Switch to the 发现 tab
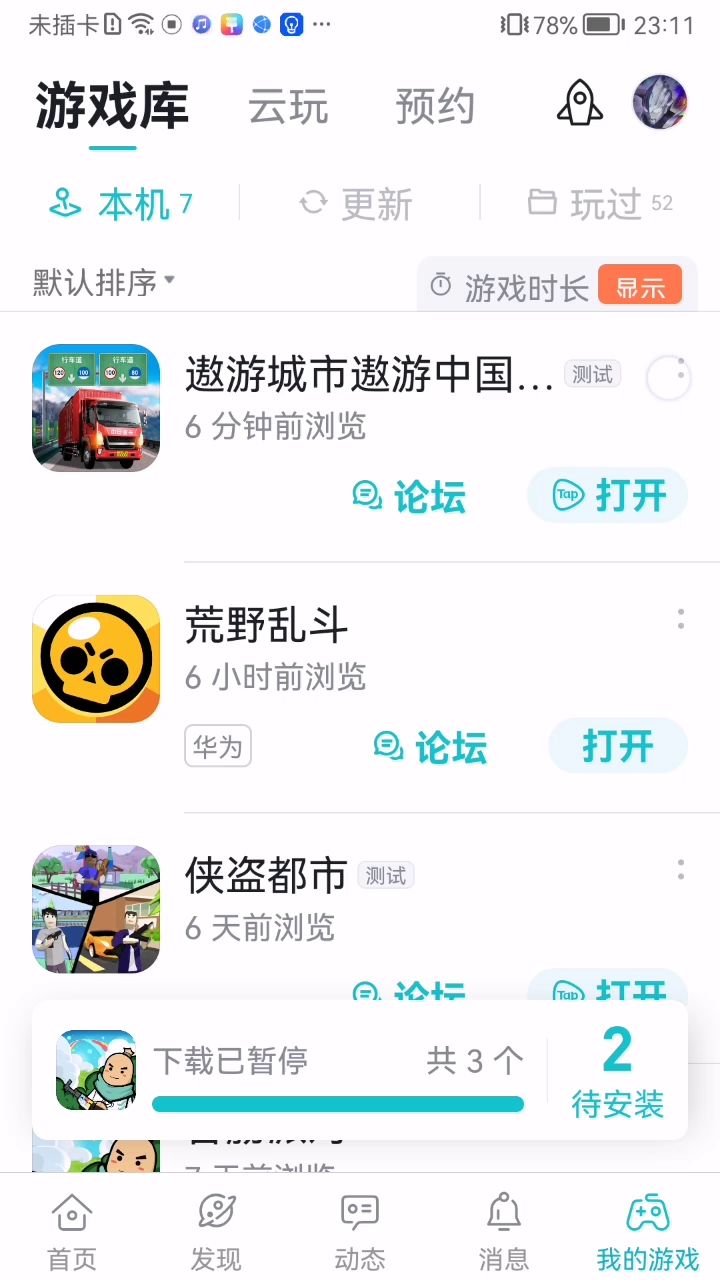 point(216,1230)
